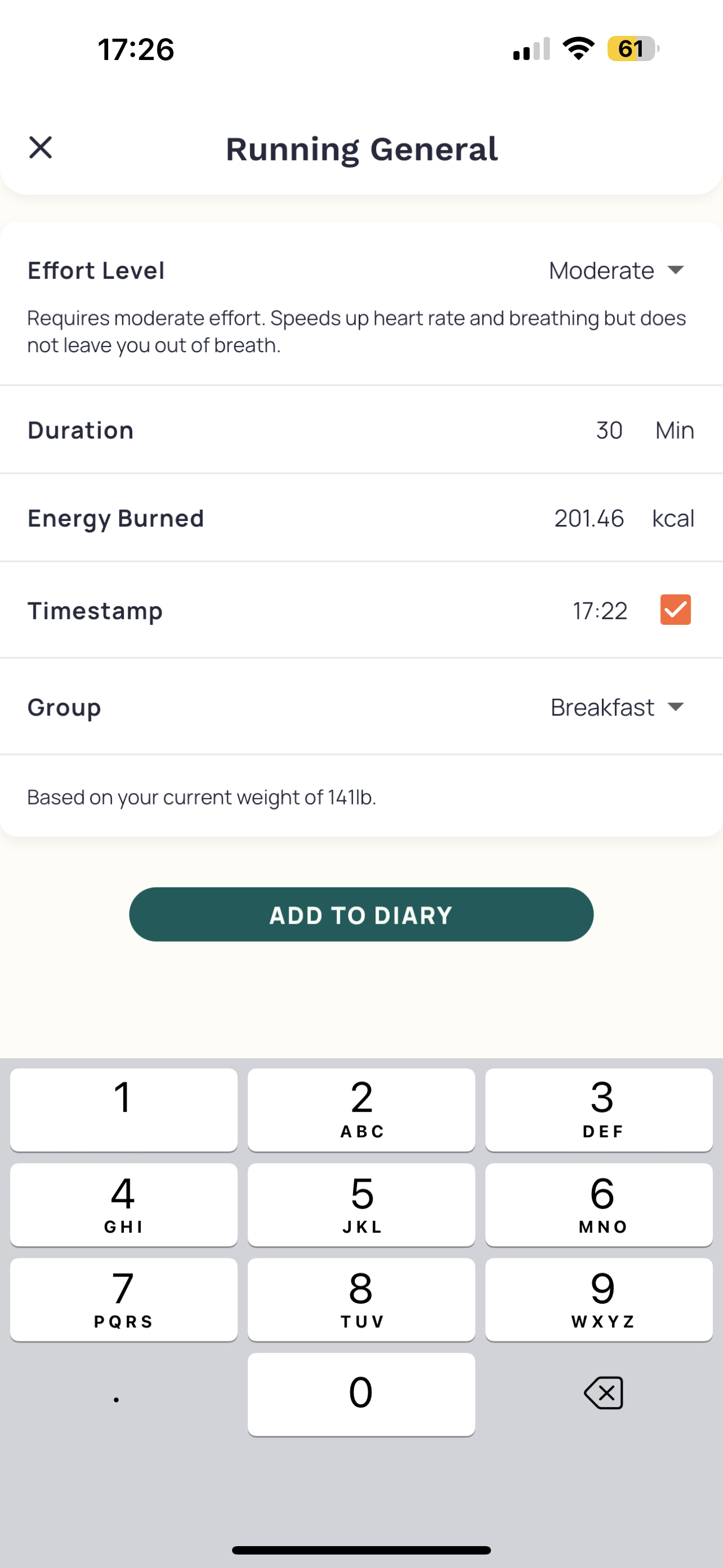Image resolution: width=723 pixels, height=1568 pixels.
Task: Open the Group dropdown showing Breakfast
Action: click(x=617, y=707)
